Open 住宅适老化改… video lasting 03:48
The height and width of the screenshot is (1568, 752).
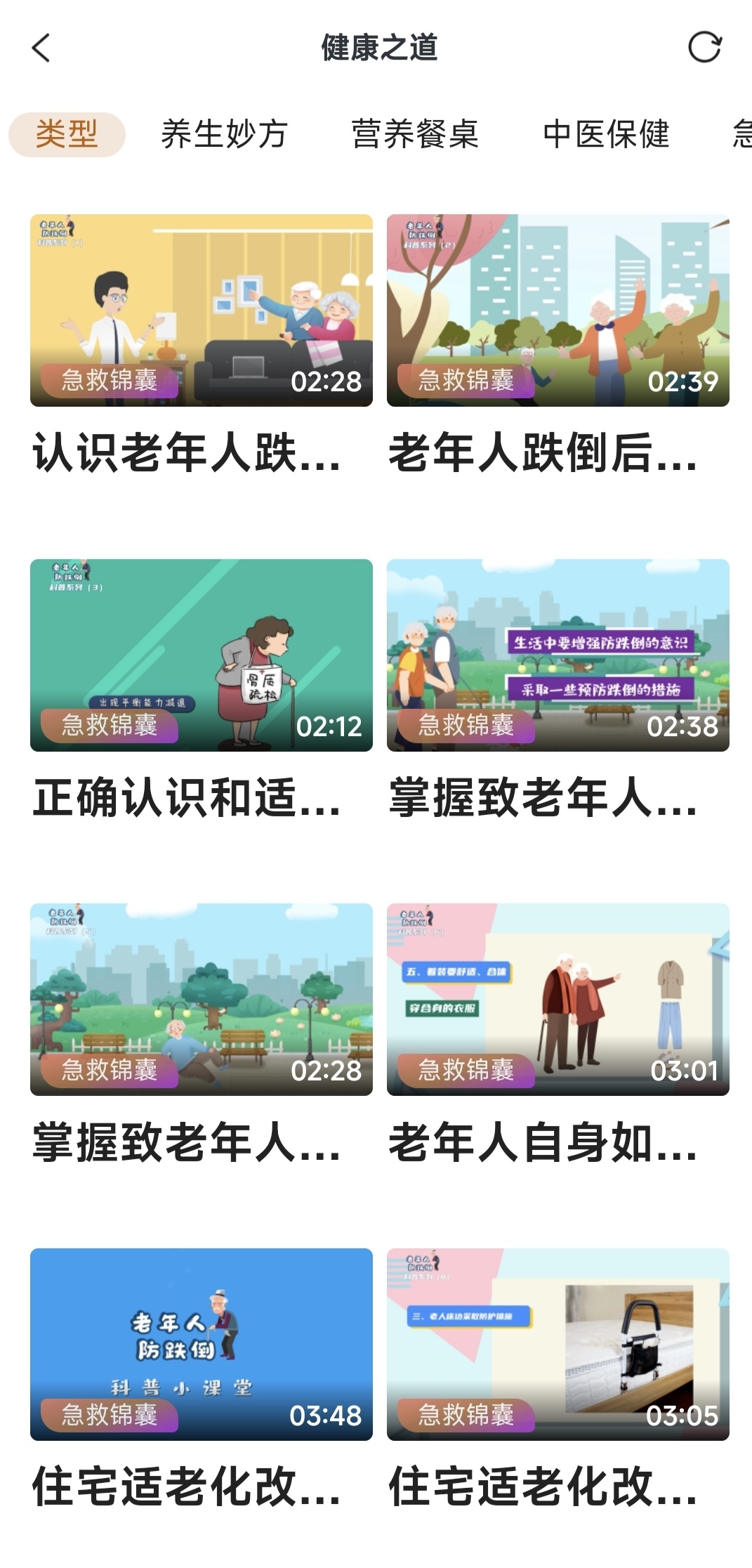pos(202,1344)
